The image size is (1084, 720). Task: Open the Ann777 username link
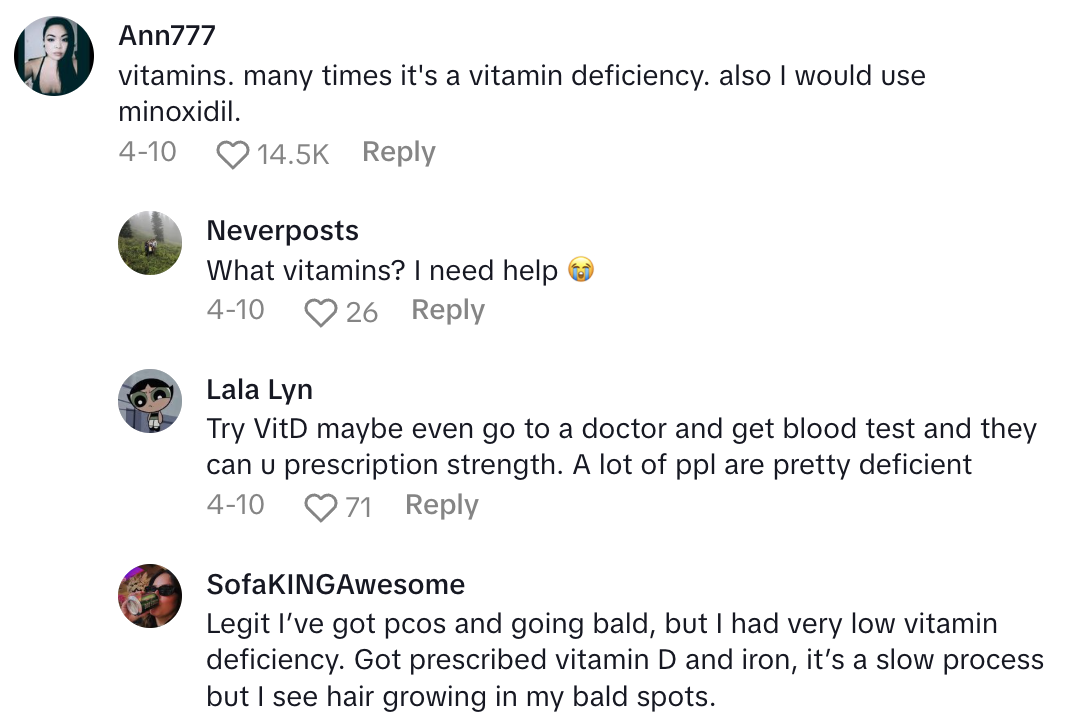[x=167, y=36]
